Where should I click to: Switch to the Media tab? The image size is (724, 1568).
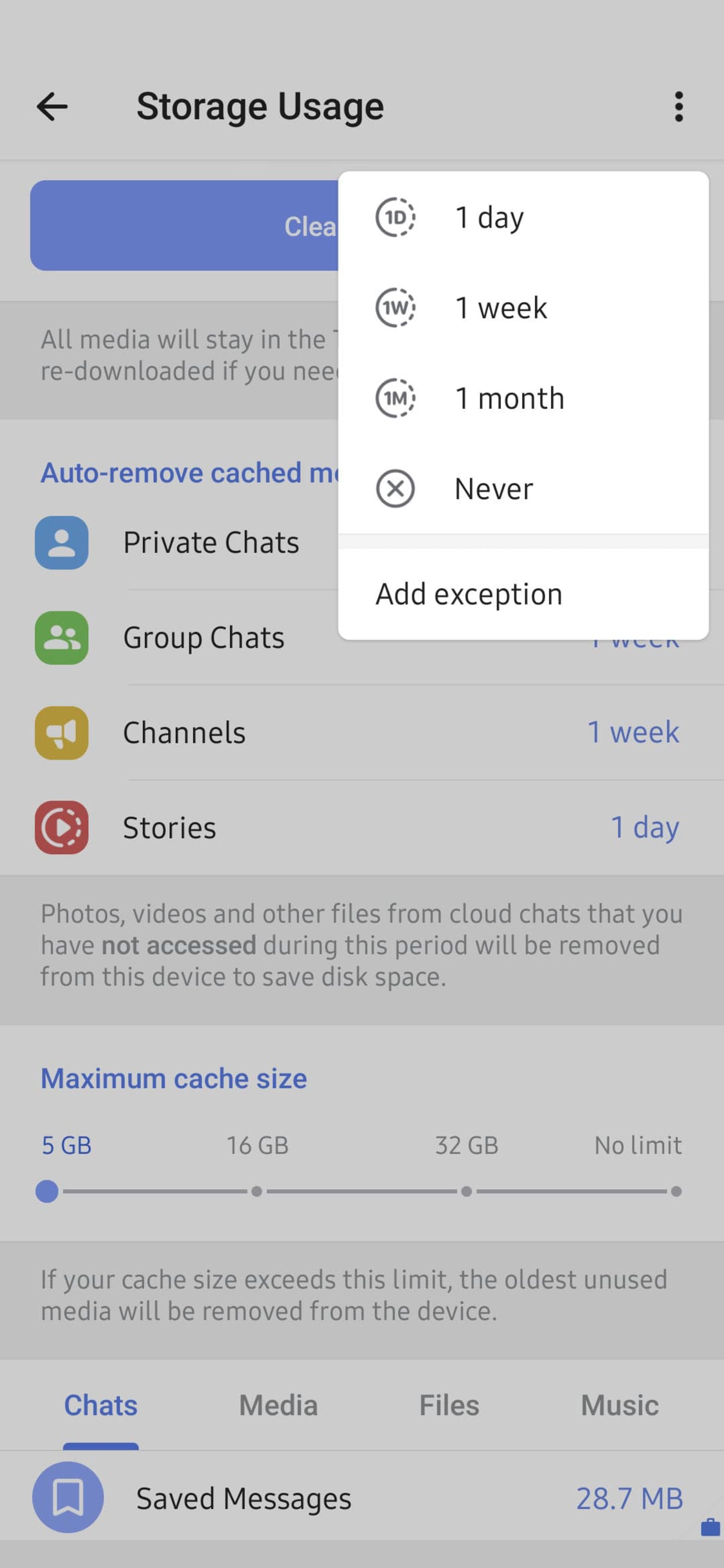tap(278, 1406)
